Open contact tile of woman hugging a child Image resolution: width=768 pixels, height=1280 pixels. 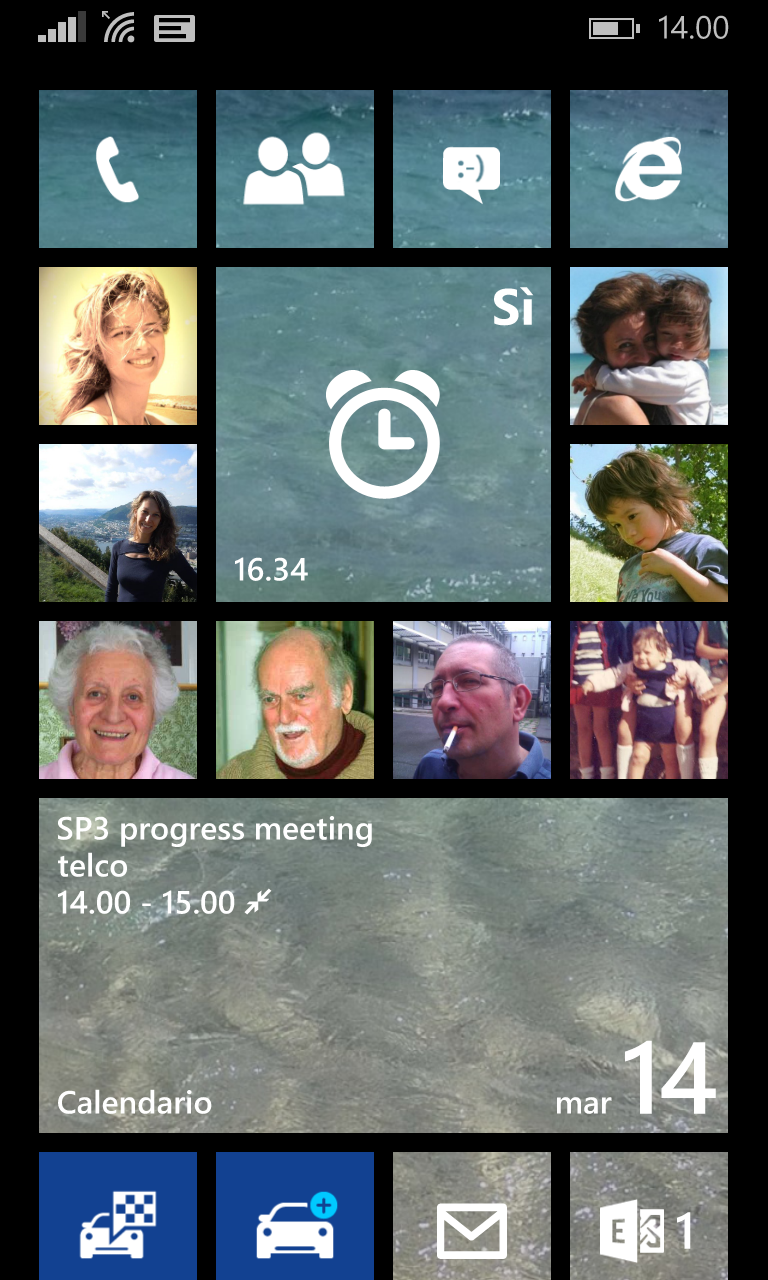point(649,346)
